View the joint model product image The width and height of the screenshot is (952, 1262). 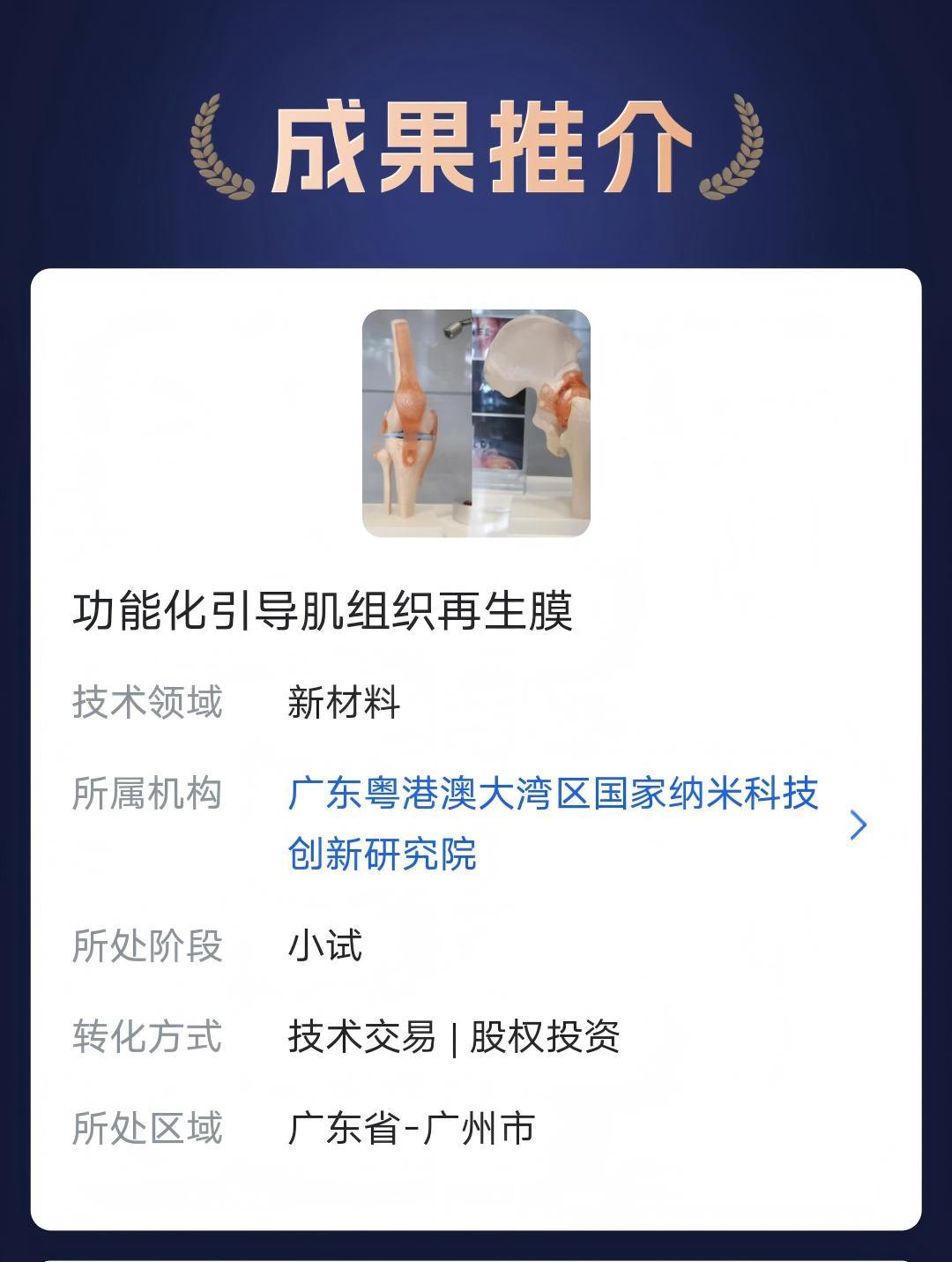coord(476,423)
